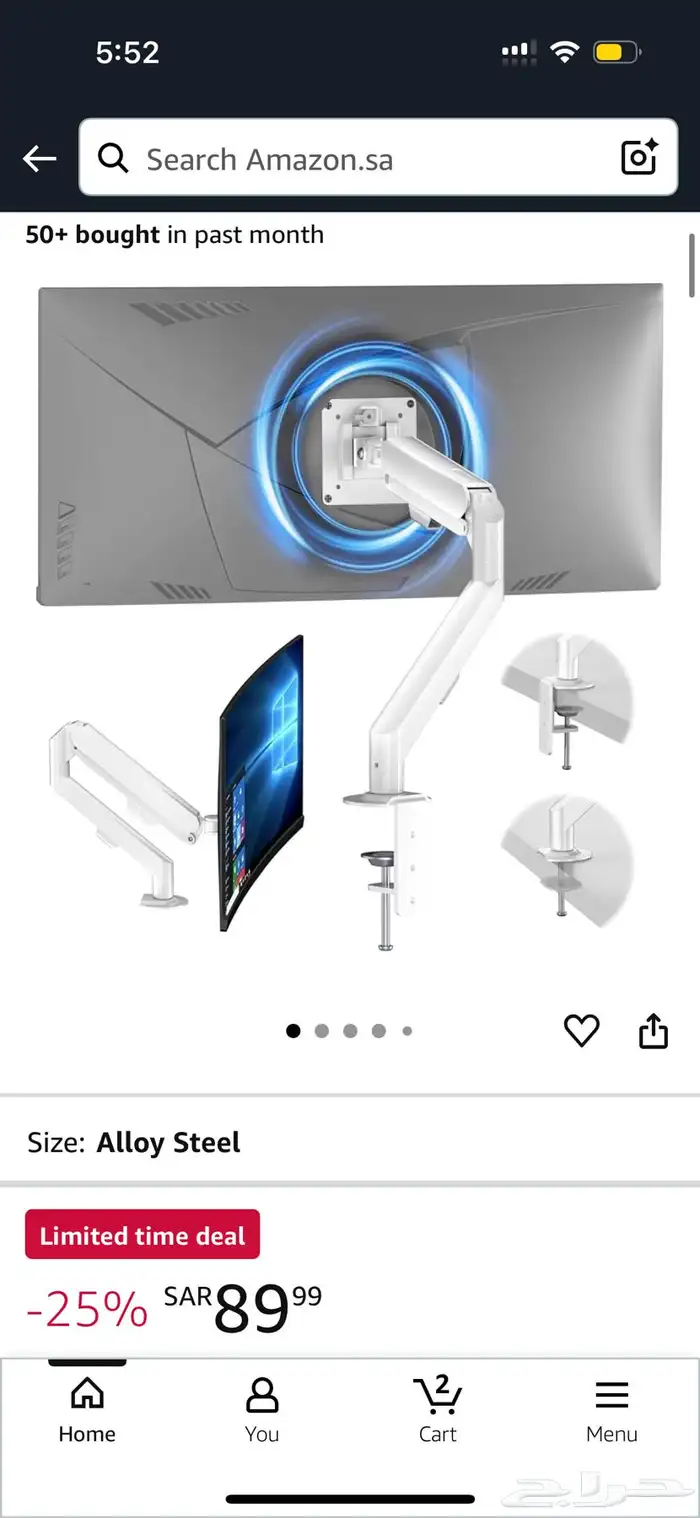Add the monitor arm to wishlist

pos(581,1031)
